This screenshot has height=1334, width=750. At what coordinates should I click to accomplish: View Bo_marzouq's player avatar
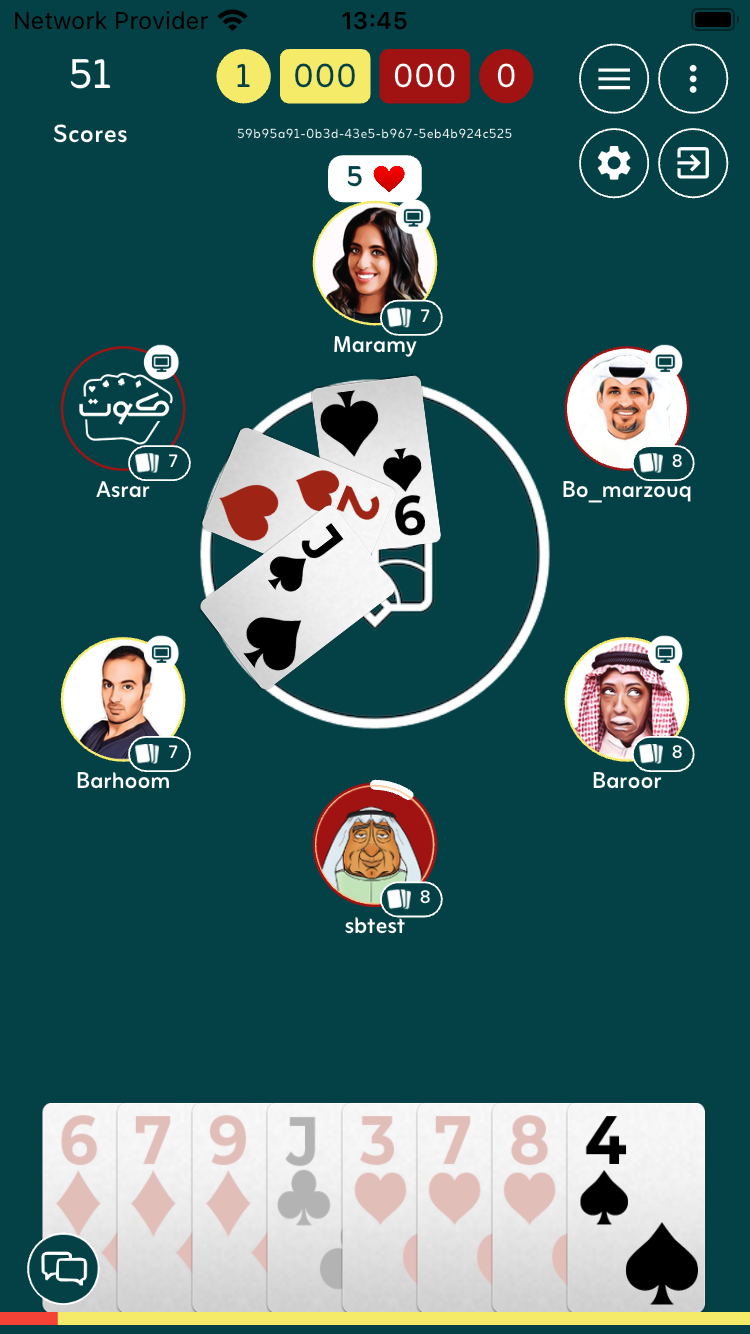627,408
